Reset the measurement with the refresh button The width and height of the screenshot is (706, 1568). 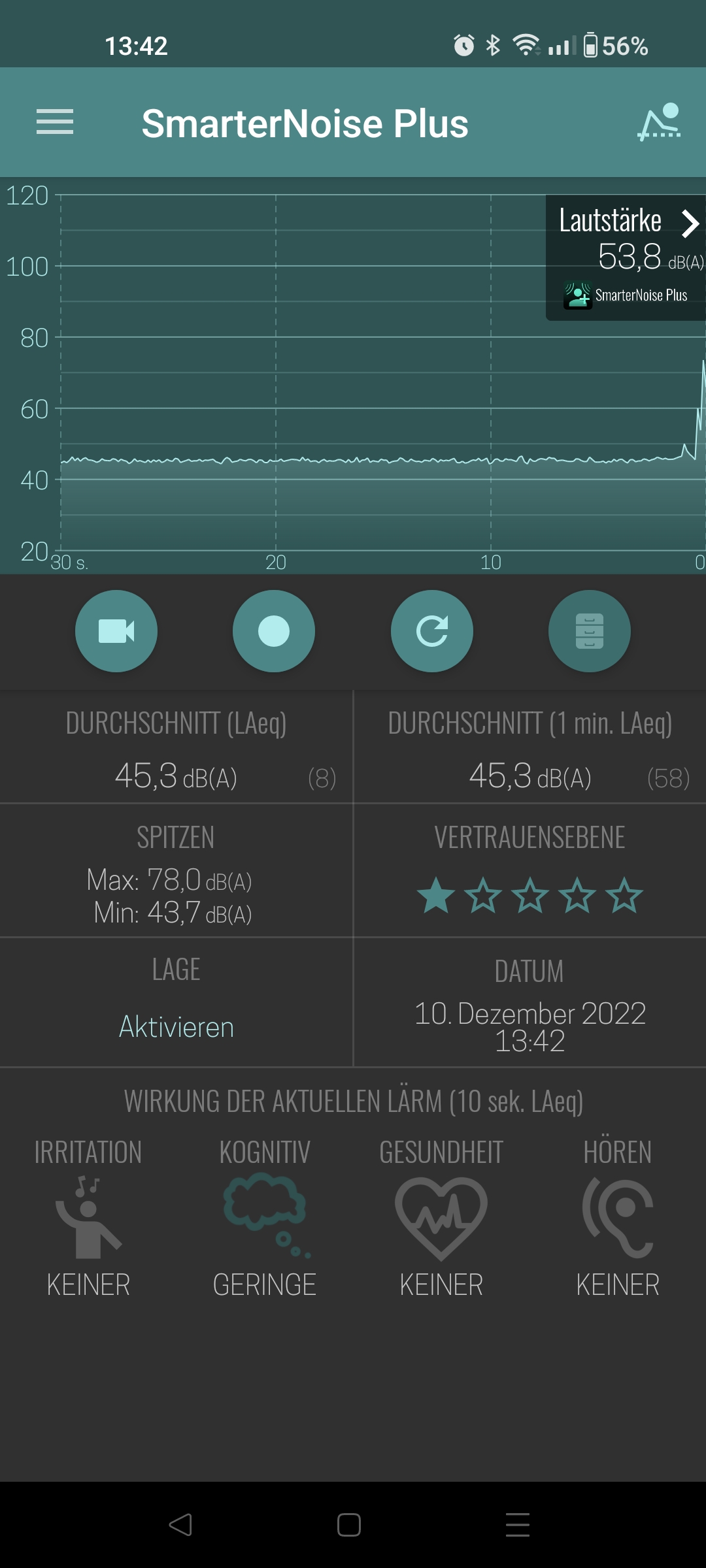(x=431, y=631)
